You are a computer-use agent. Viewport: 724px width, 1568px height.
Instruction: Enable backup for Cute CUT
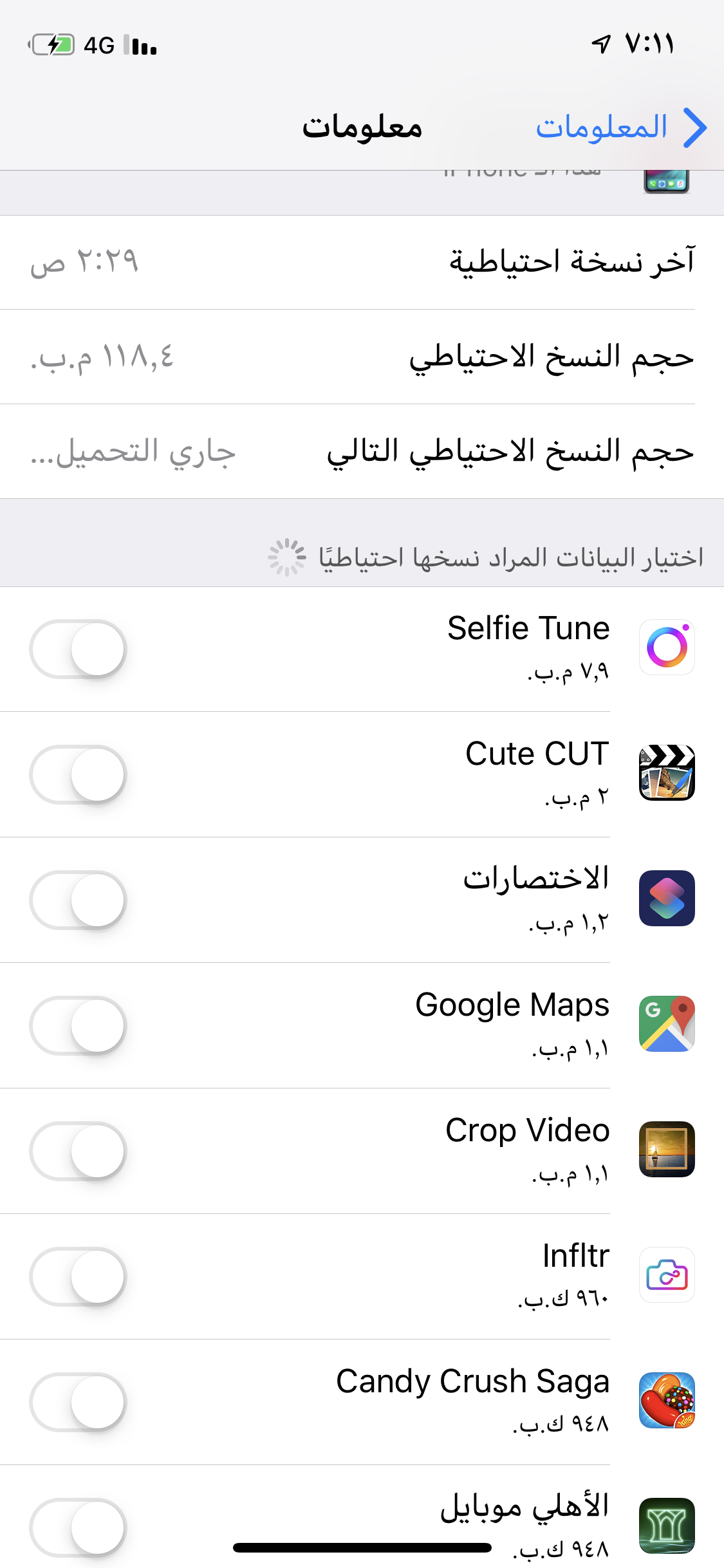[78, 774]
